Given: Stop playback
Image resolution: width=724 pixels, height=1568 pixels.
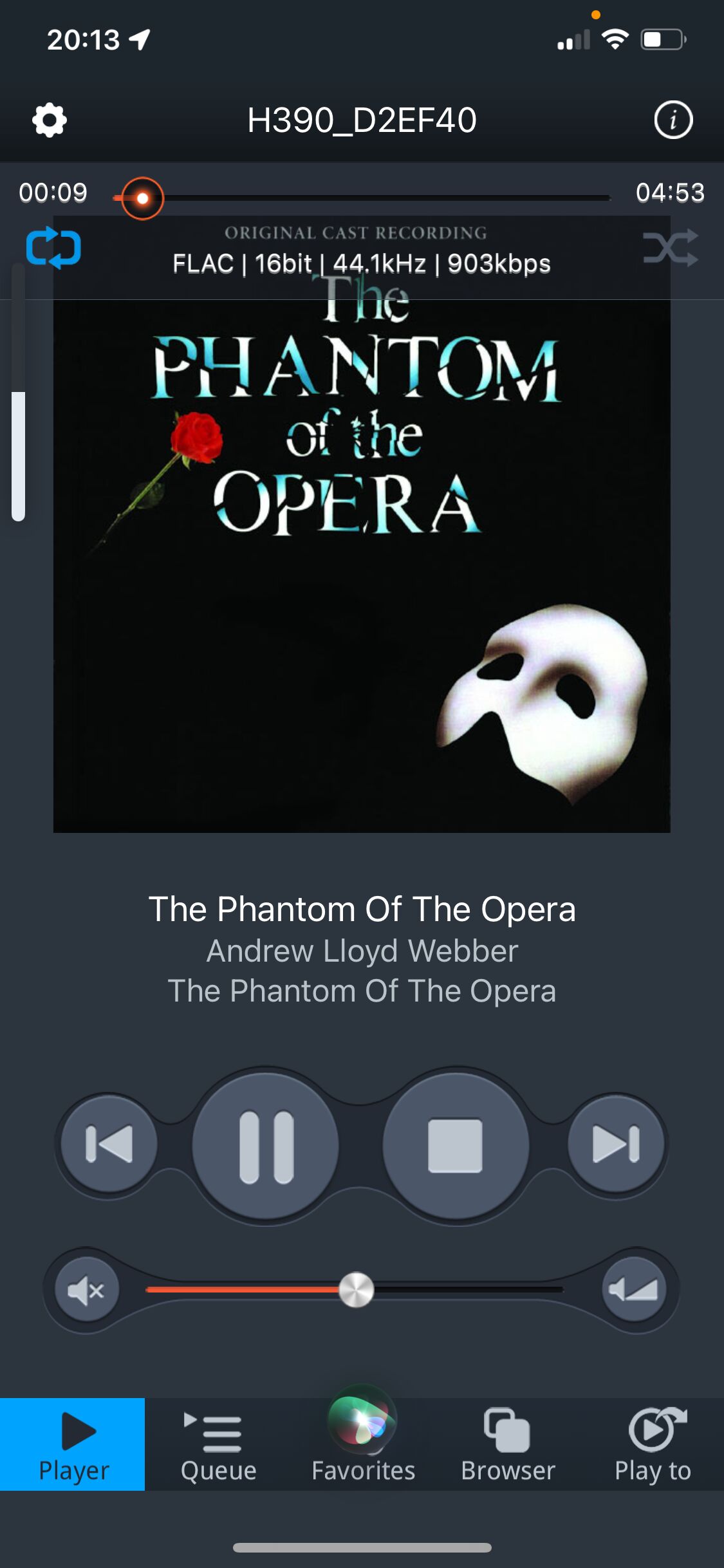Looking at the screenshot, I should [456, 1146].
